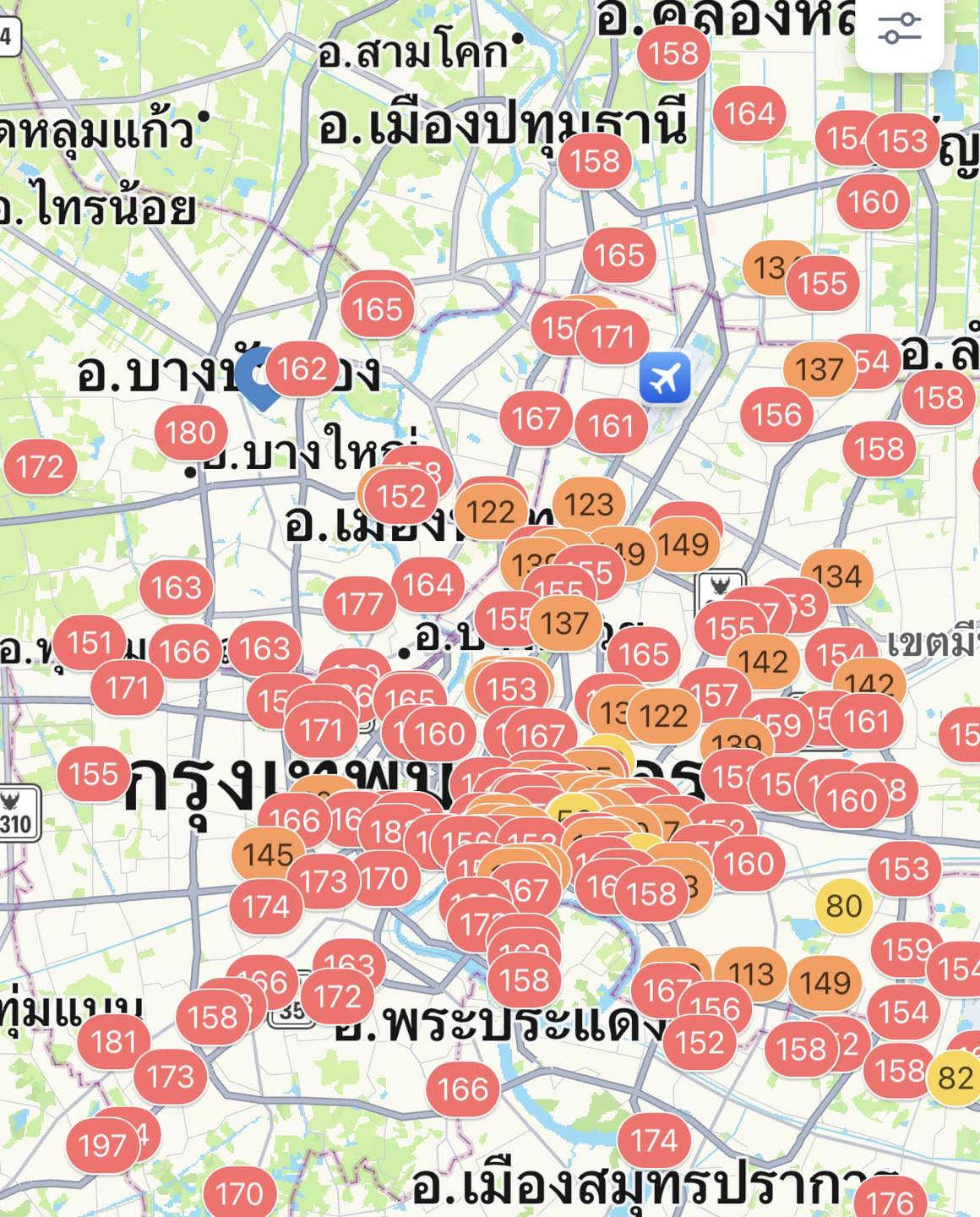Select the 197 air quality marker
The height and width of the screenshot is (1217, 980).
(102, 1146)
